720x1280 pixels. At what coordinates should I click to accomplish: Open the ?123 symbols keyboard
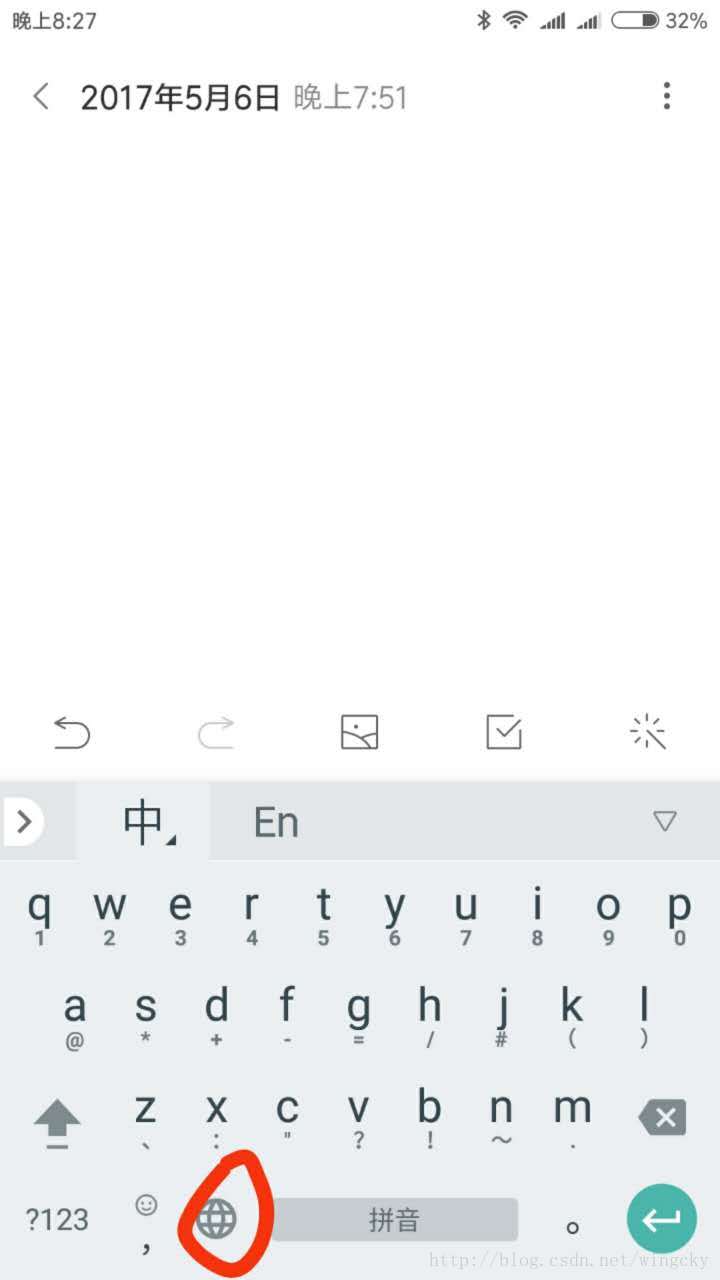[57, 1219]
